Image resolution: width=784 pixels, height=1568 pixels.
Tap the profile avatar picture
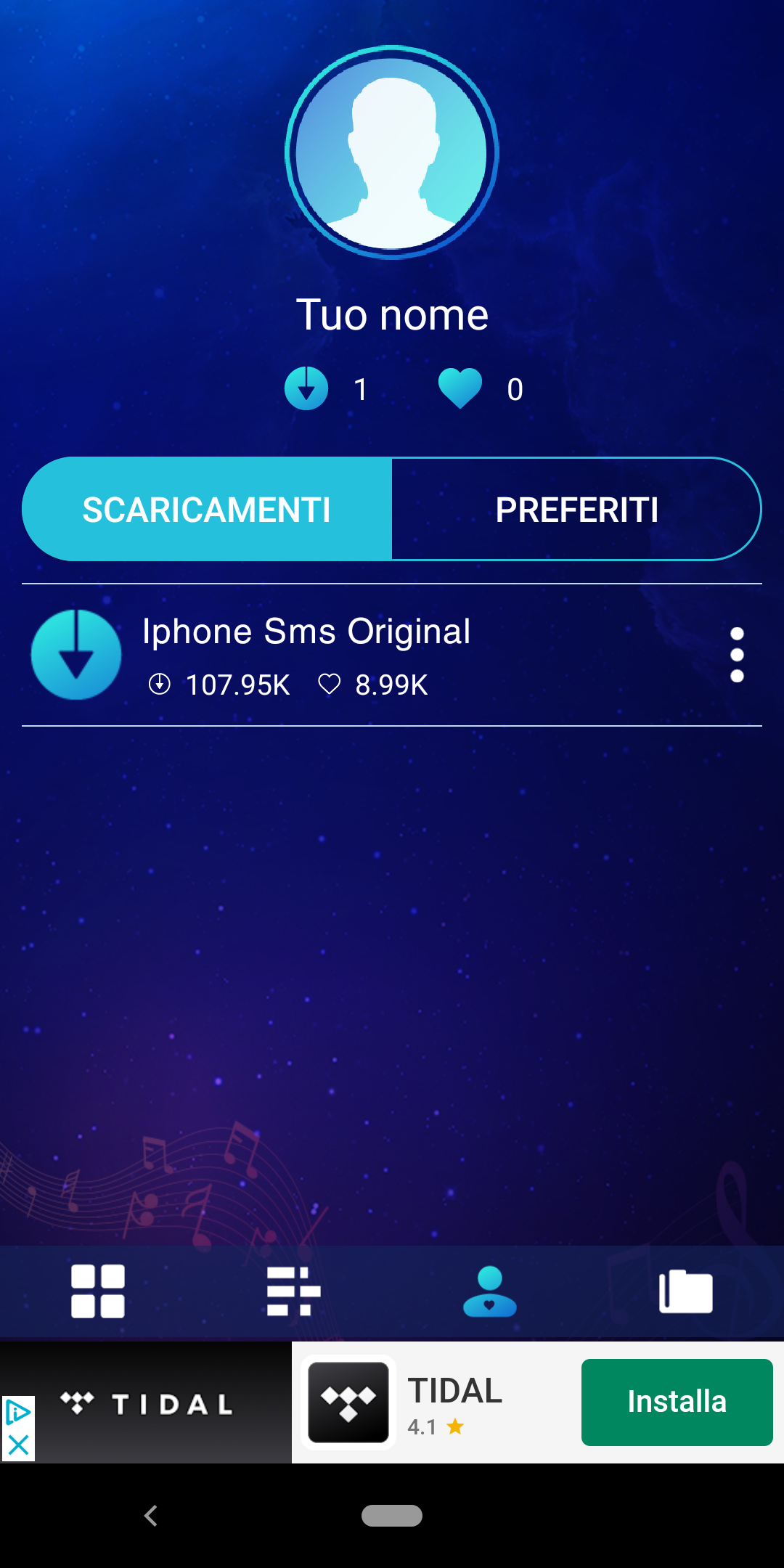392,152
